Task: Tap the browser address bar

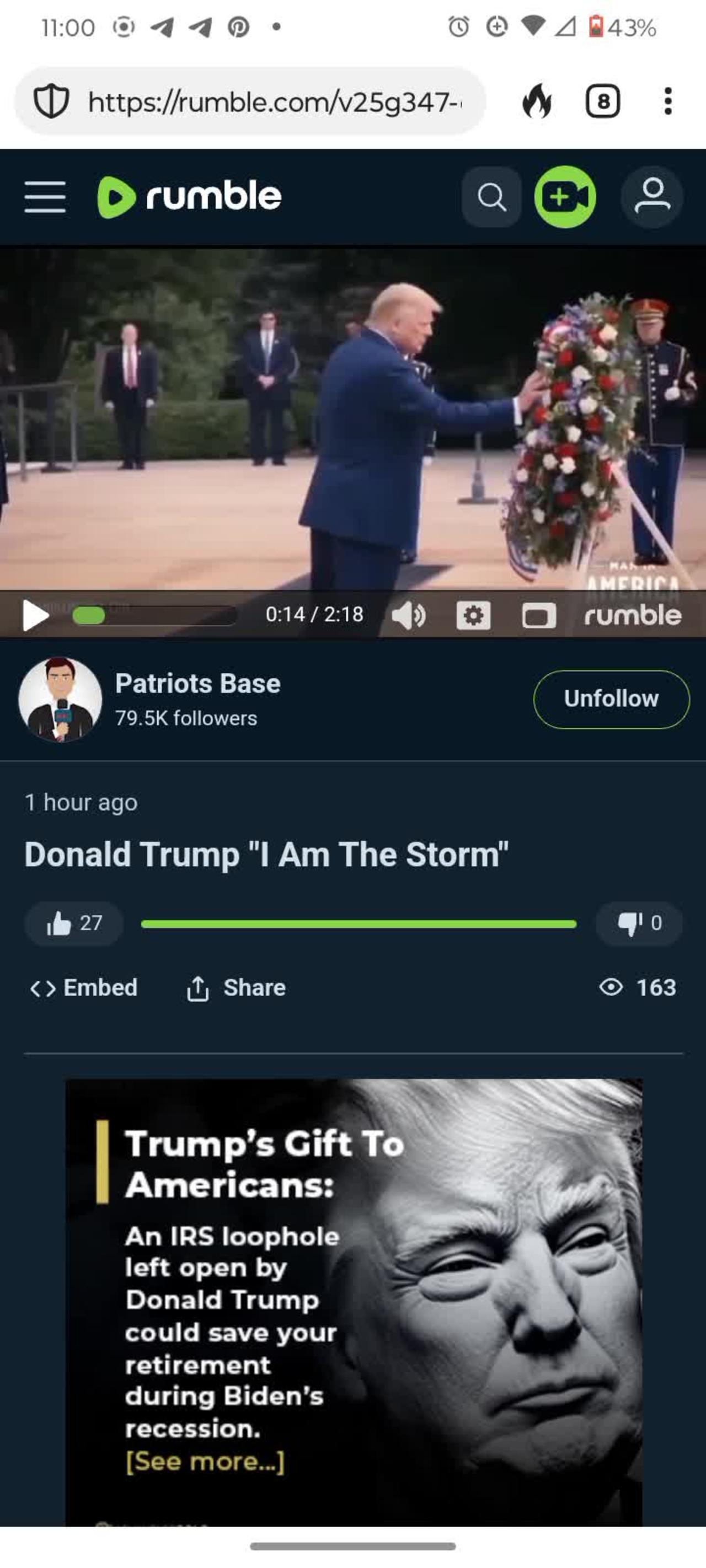Action: [x=274, y=101]
